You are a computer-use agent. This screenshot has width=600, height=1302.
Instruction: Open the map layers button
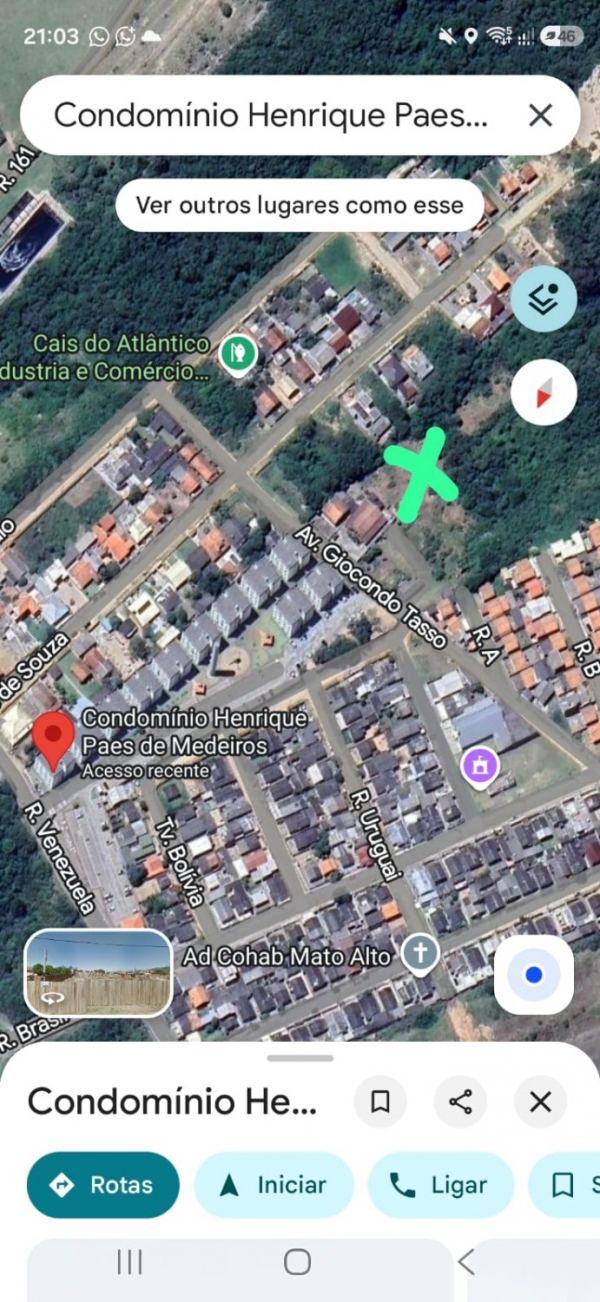click(544, 298)
